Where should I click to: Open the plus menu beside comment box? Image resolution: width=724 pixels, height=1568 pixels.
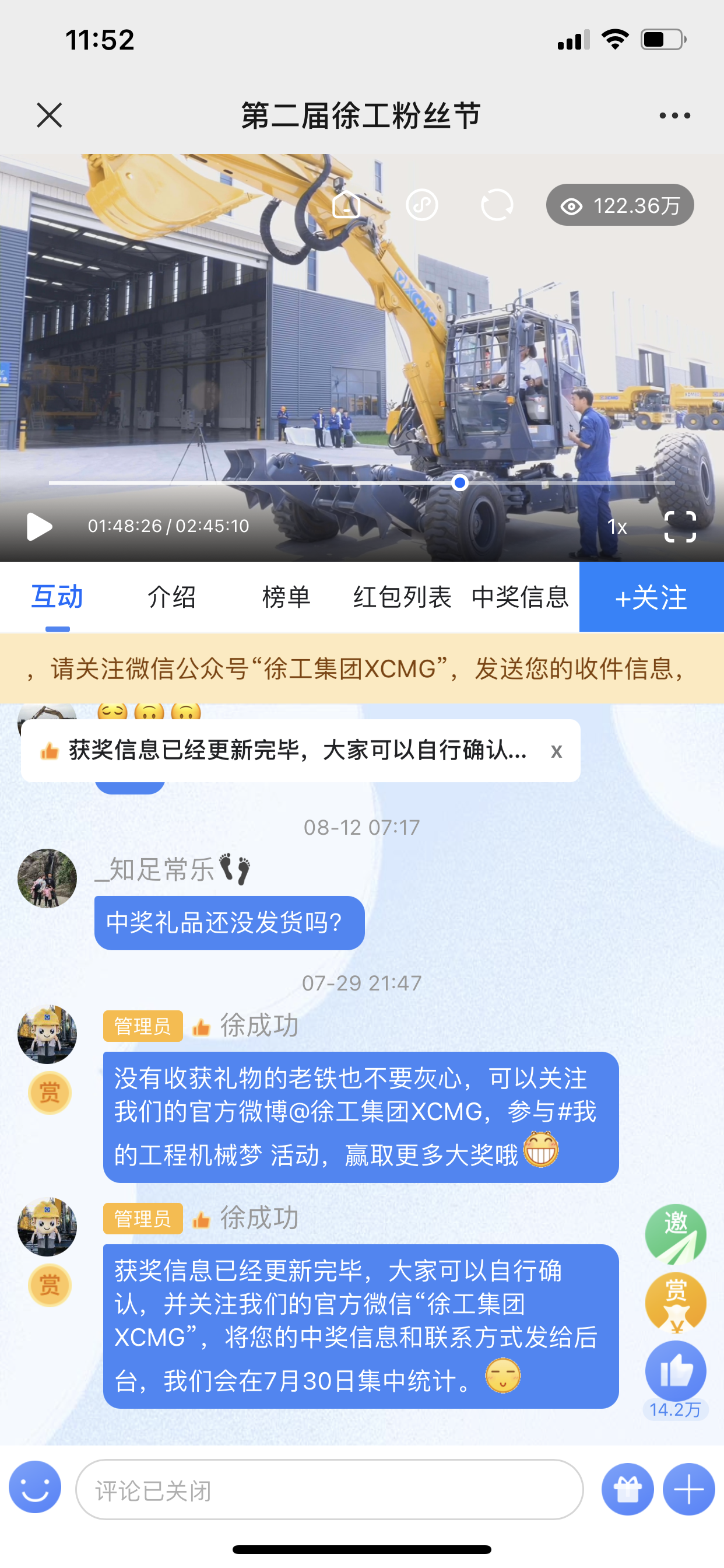click(x=688, y=1489)
